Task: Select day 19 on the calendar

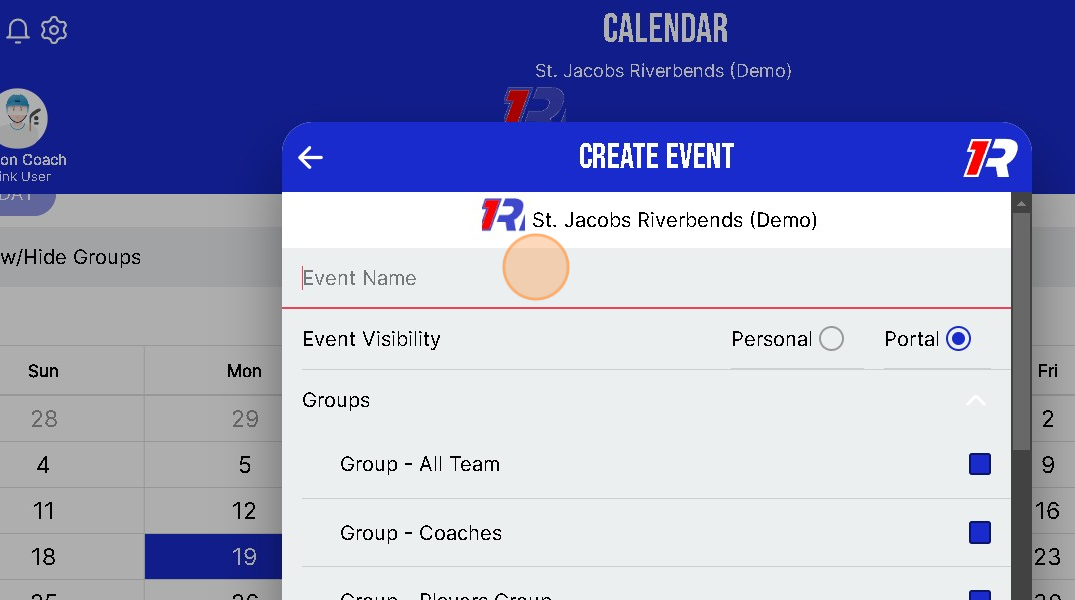Action: (x=244, y=557)
